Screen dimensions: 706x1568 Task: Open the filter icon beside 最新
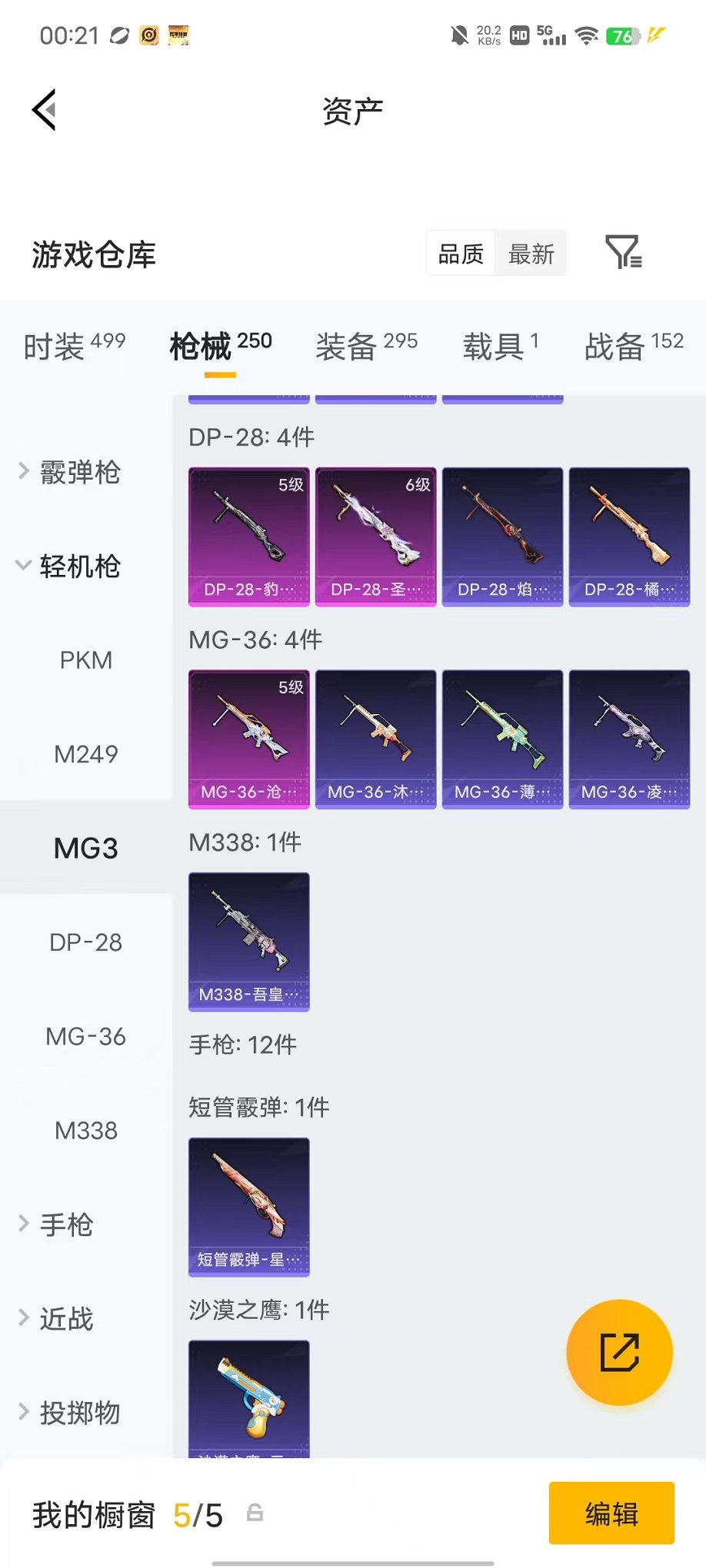623,252
